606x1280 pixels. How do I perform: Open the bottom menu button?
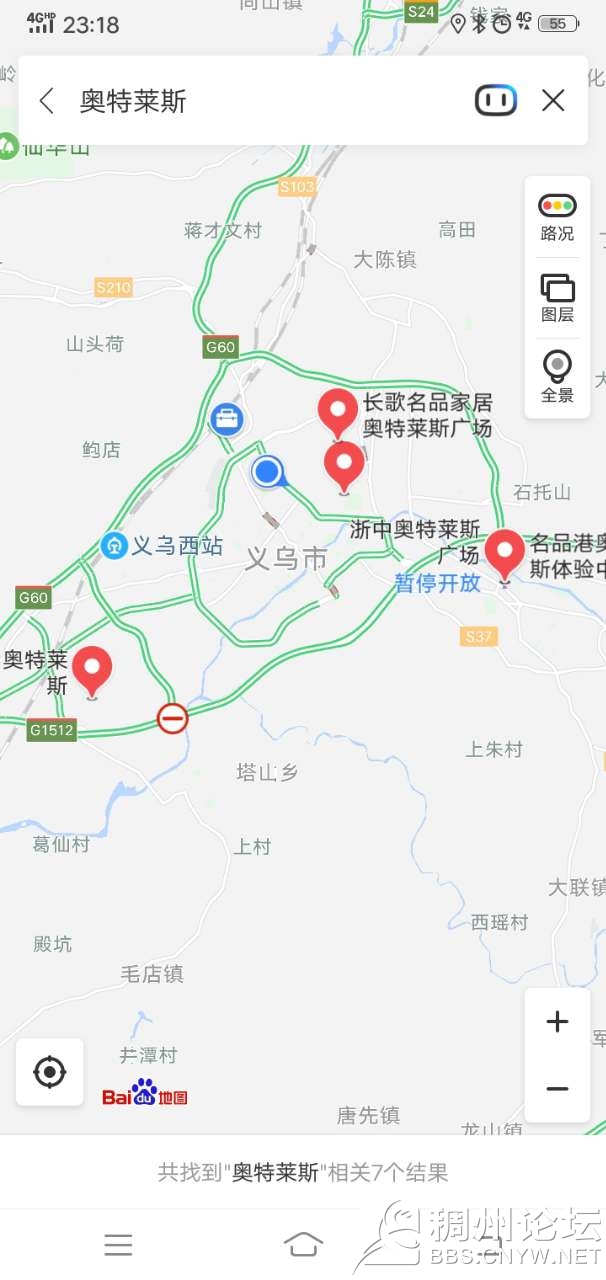click(x=118, y=1244)
